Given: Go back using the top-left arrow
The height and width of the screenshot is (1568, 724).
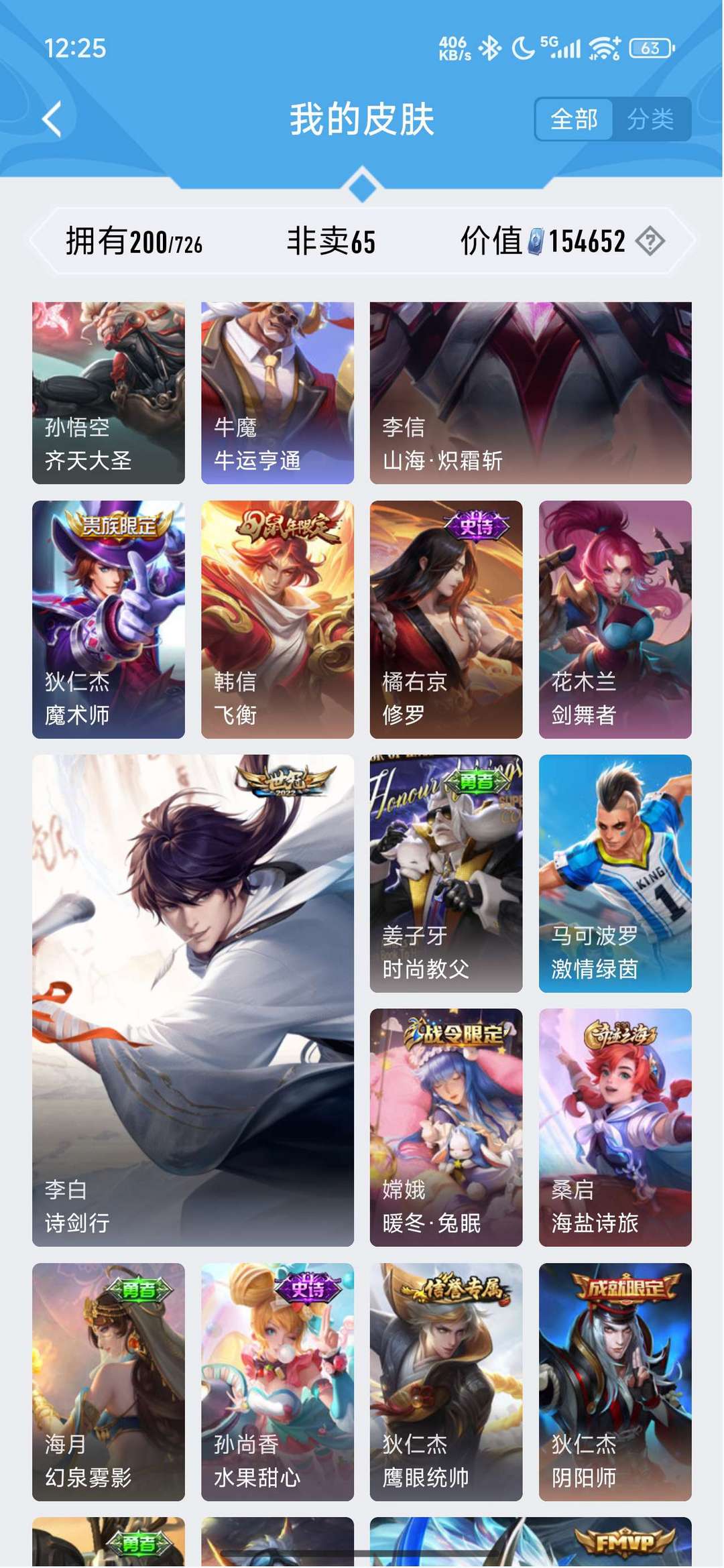Looking at the screenshot, I should point(52,119).
